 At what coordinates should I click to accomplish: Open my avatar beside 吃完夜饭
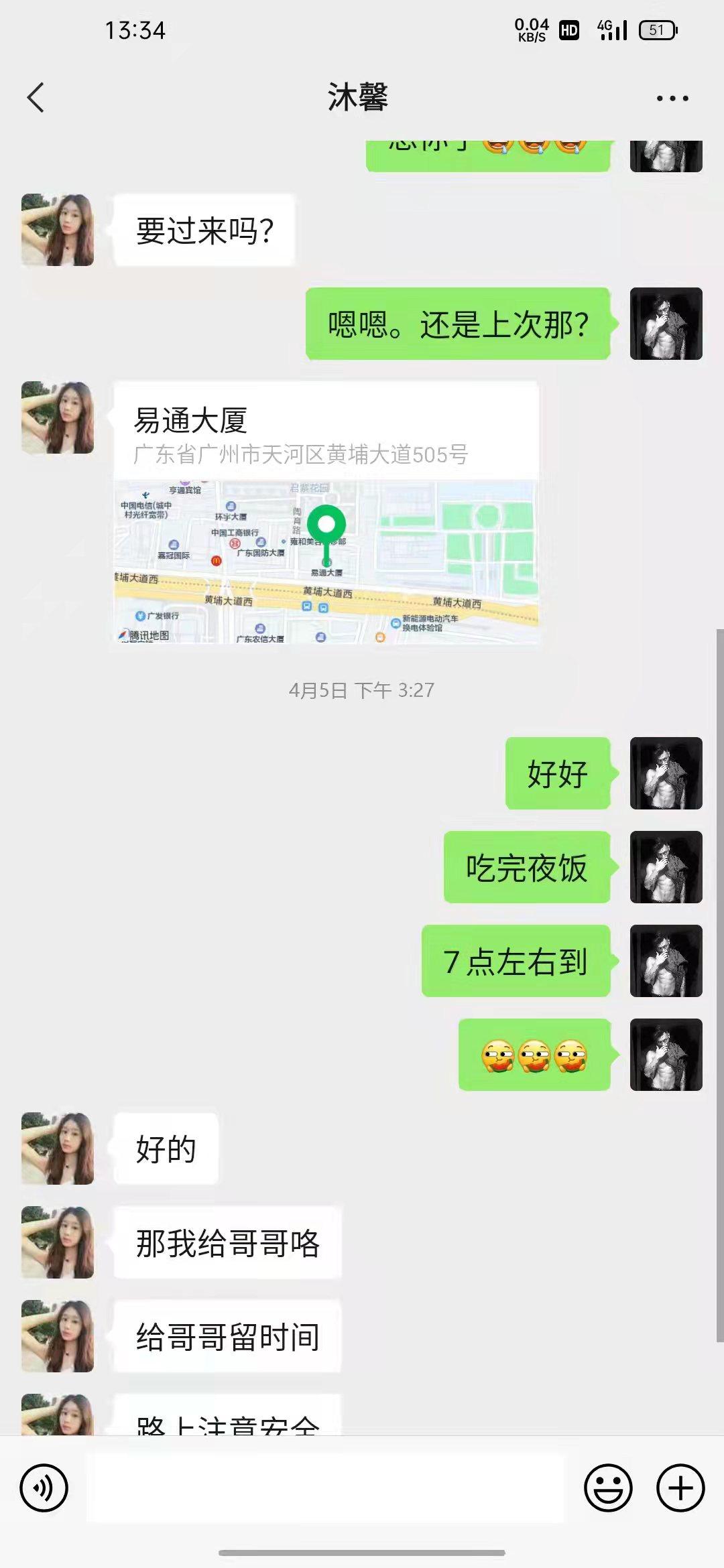[666, 867]
